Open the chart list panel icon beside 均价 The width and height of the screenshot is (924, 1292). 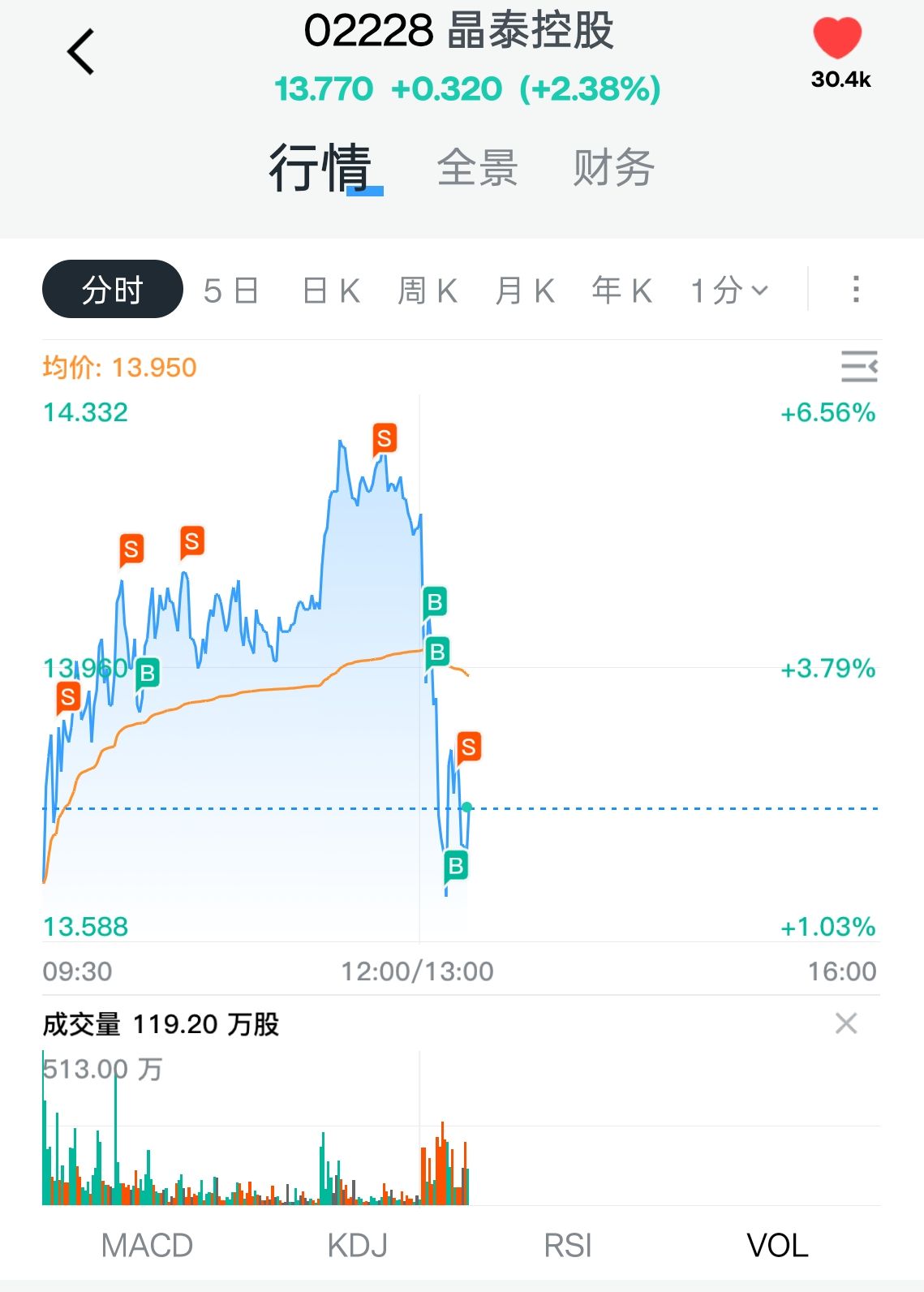pyautogui.click(x=859, y=366)
